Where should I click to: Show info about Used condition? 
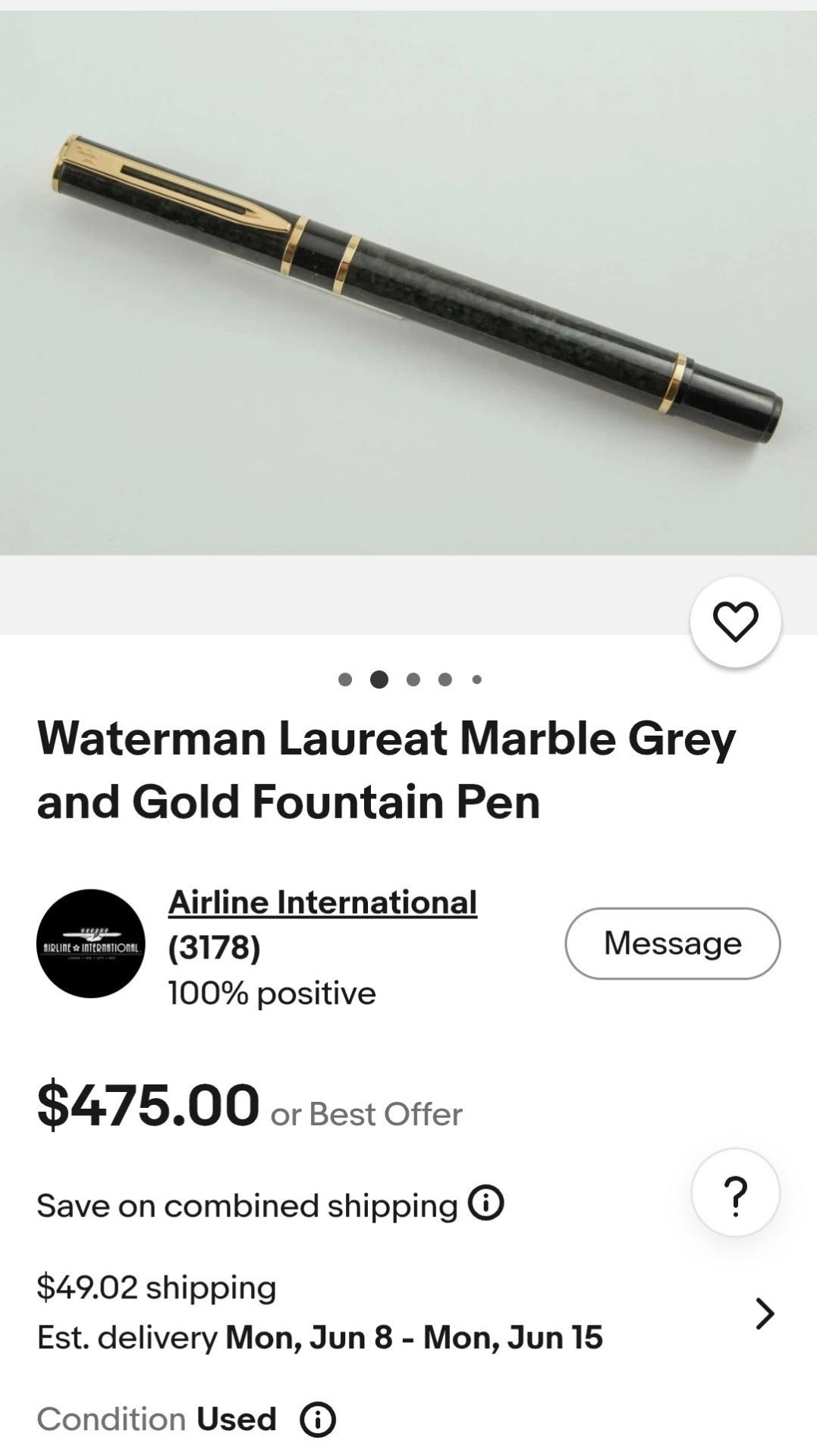(317, 1420)
